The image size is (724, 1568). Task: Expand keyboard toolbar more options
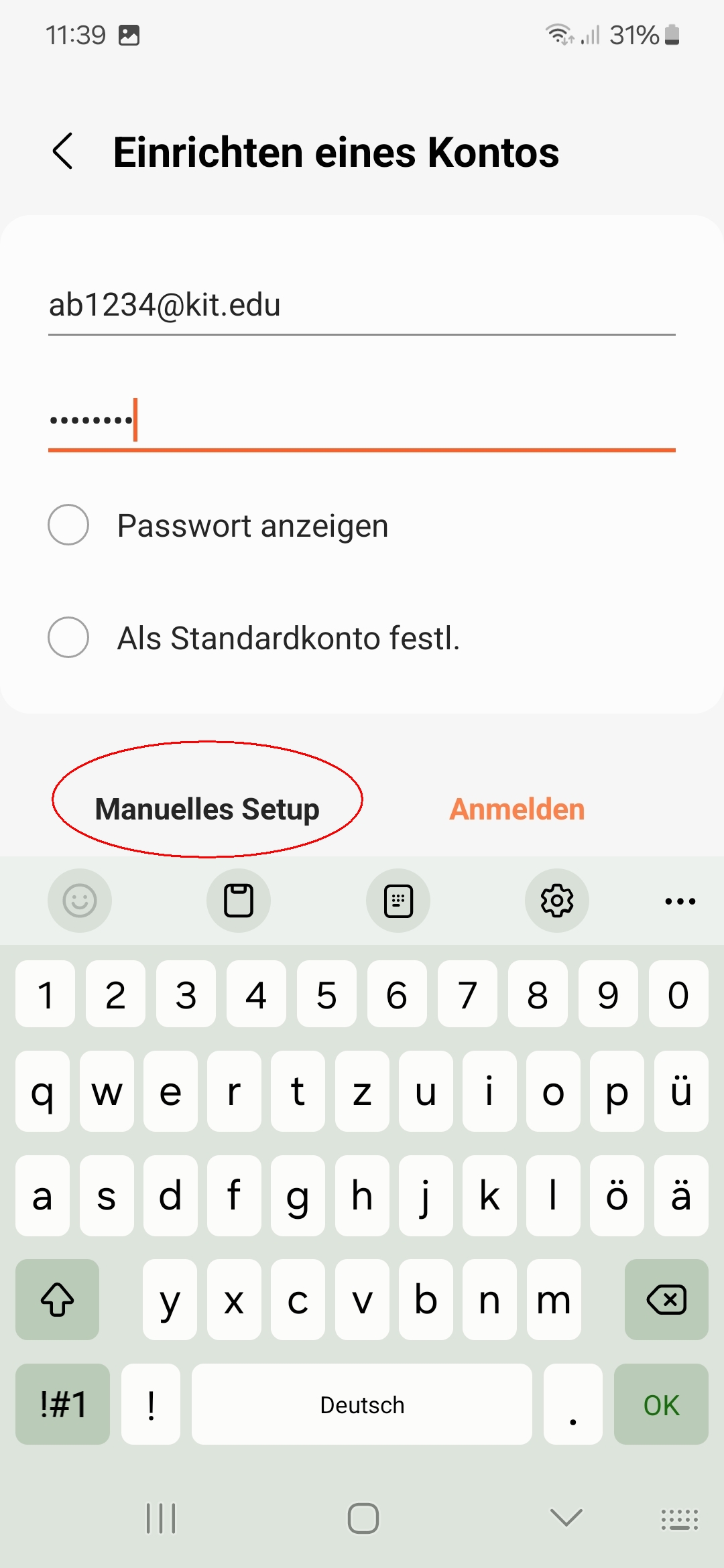[680, 901]
